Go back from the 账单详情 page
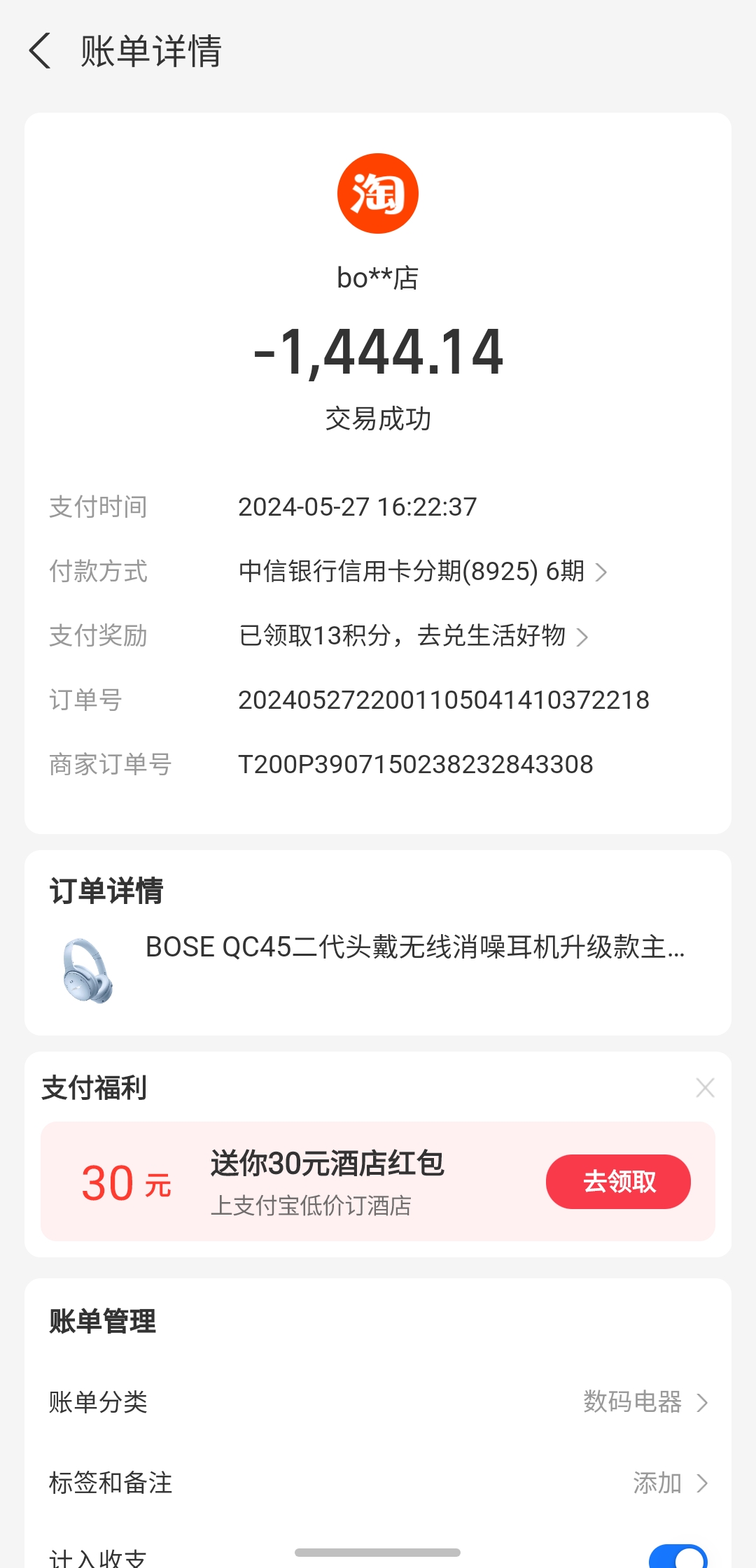The height and width of the screenshot is (1568, 756). click(x=41, y=51)
